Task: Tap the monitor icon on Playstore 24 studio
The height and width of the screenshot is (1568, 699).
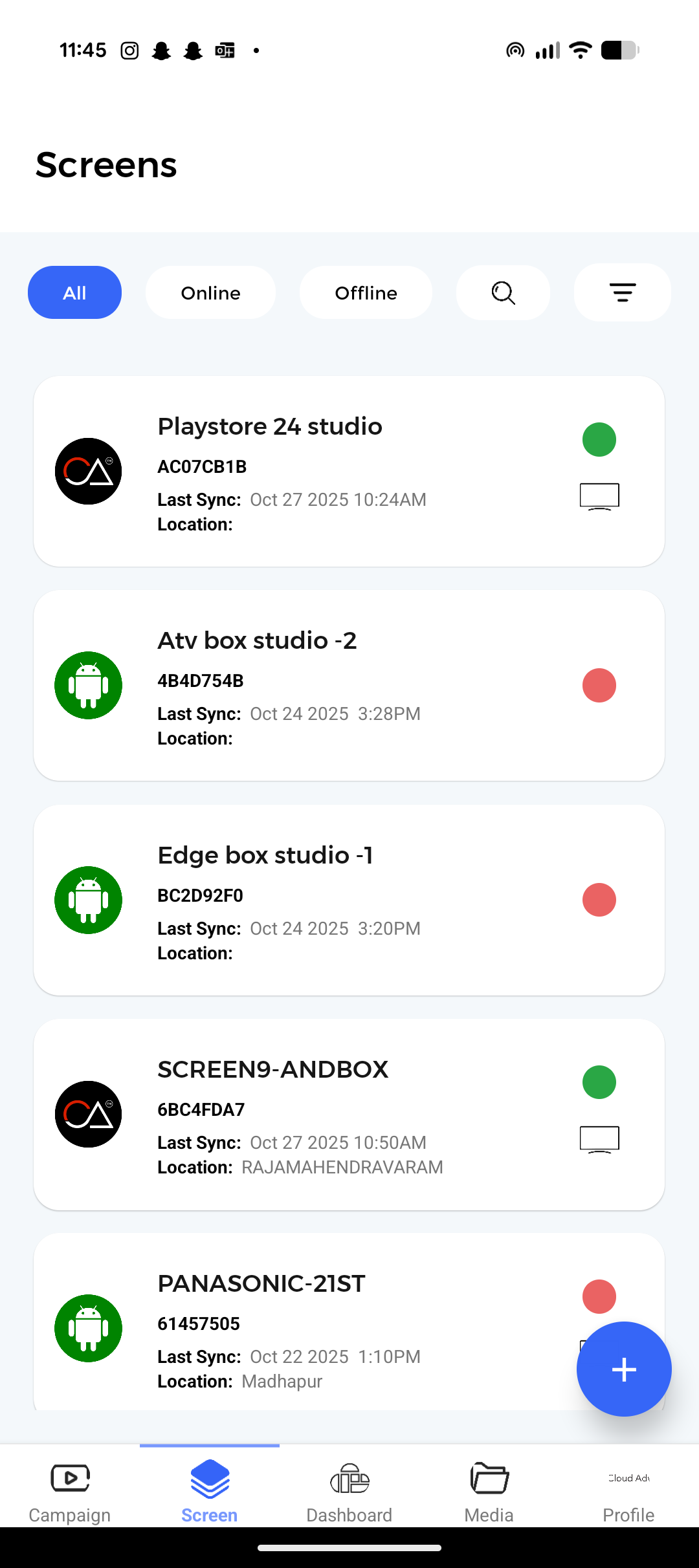Action: coord(599,496)
